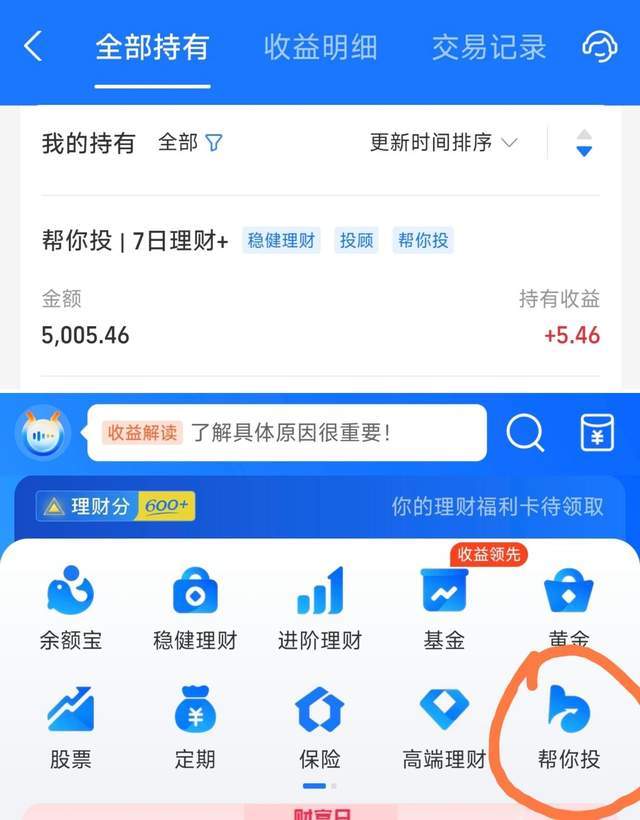Go back using the top-left arrow
Screen dimensions: 640x820
pos(33,46)
